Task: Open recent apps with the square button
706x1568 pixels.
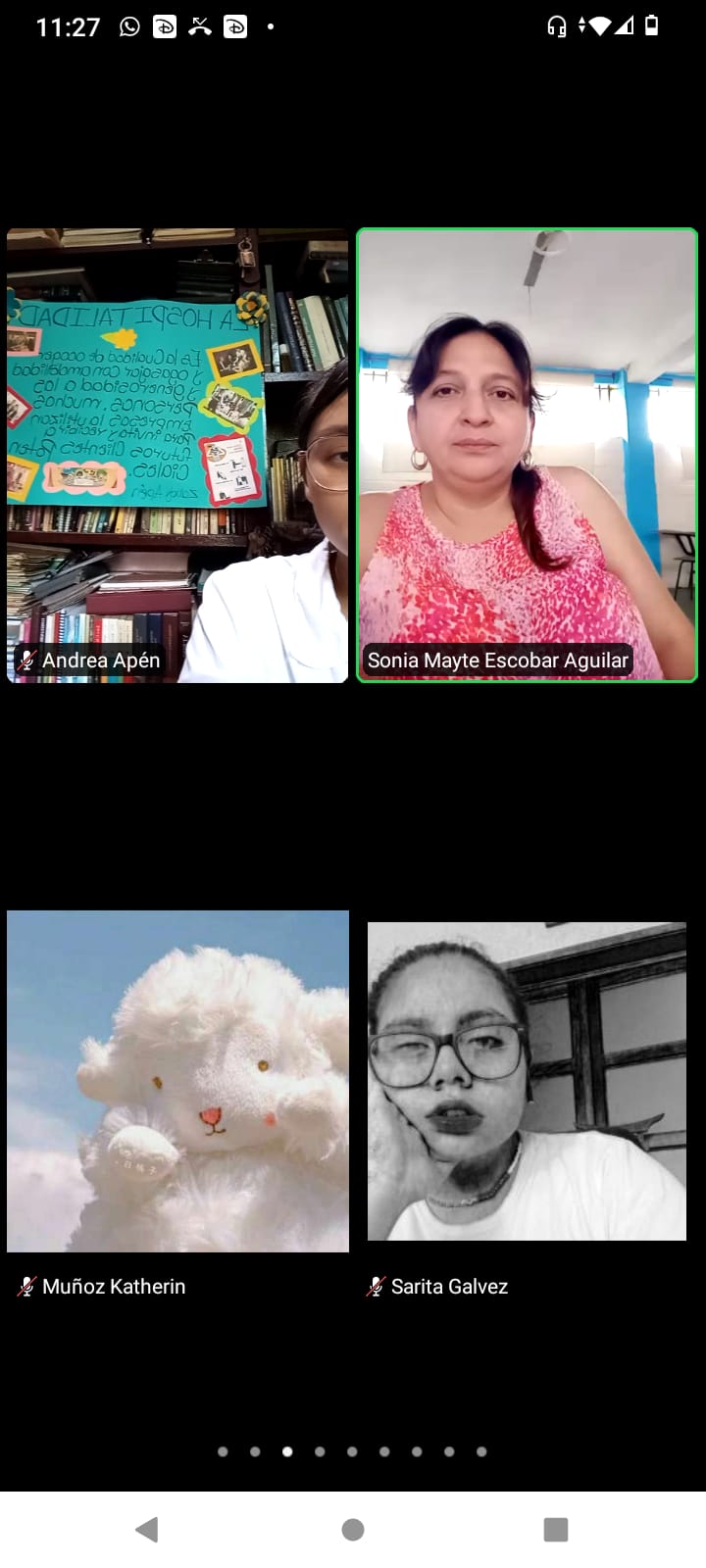Action: (556, 1529)
